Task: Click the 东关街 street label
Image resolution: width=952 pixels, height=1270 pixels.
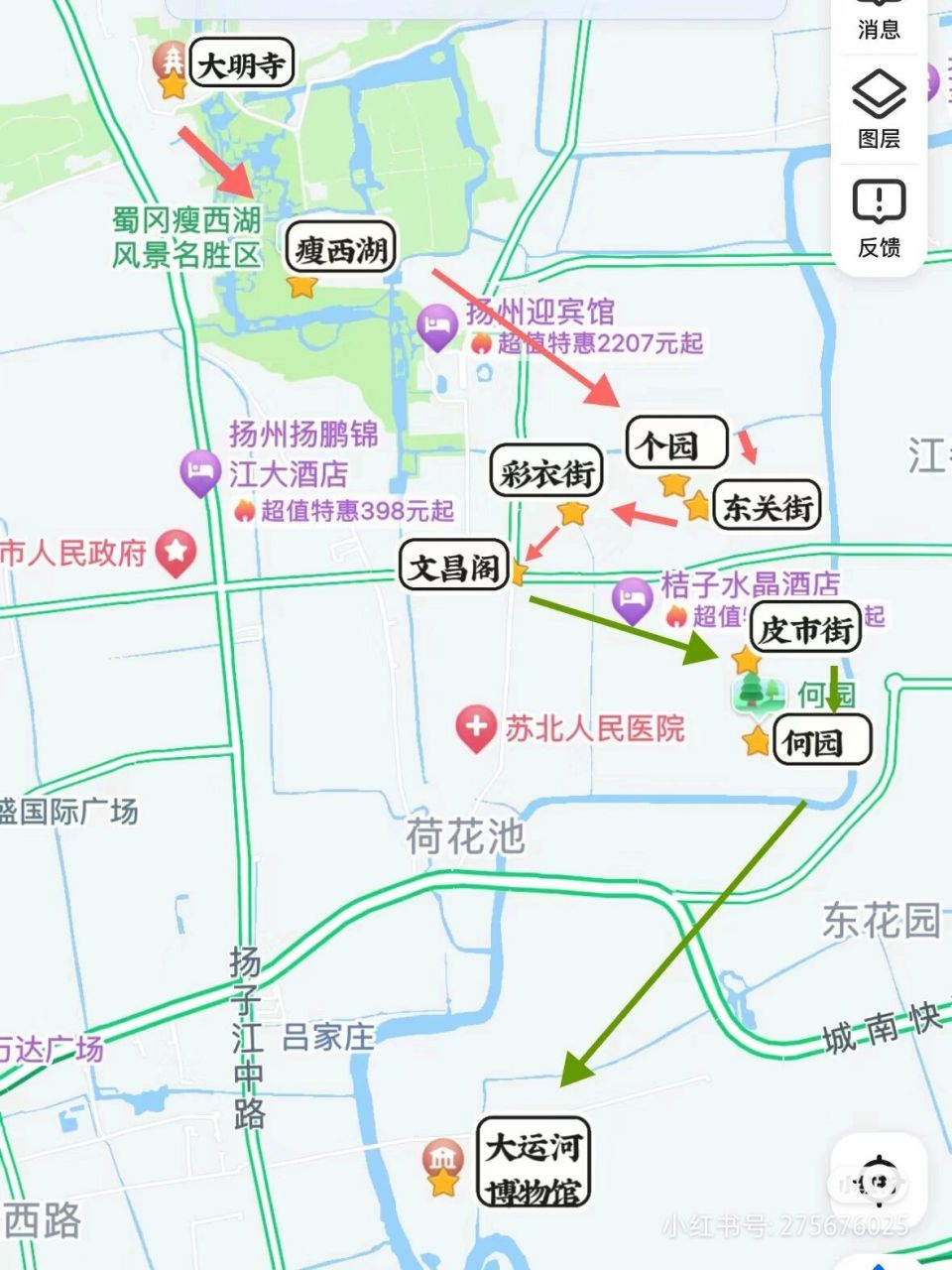Action: pos(771,507)
